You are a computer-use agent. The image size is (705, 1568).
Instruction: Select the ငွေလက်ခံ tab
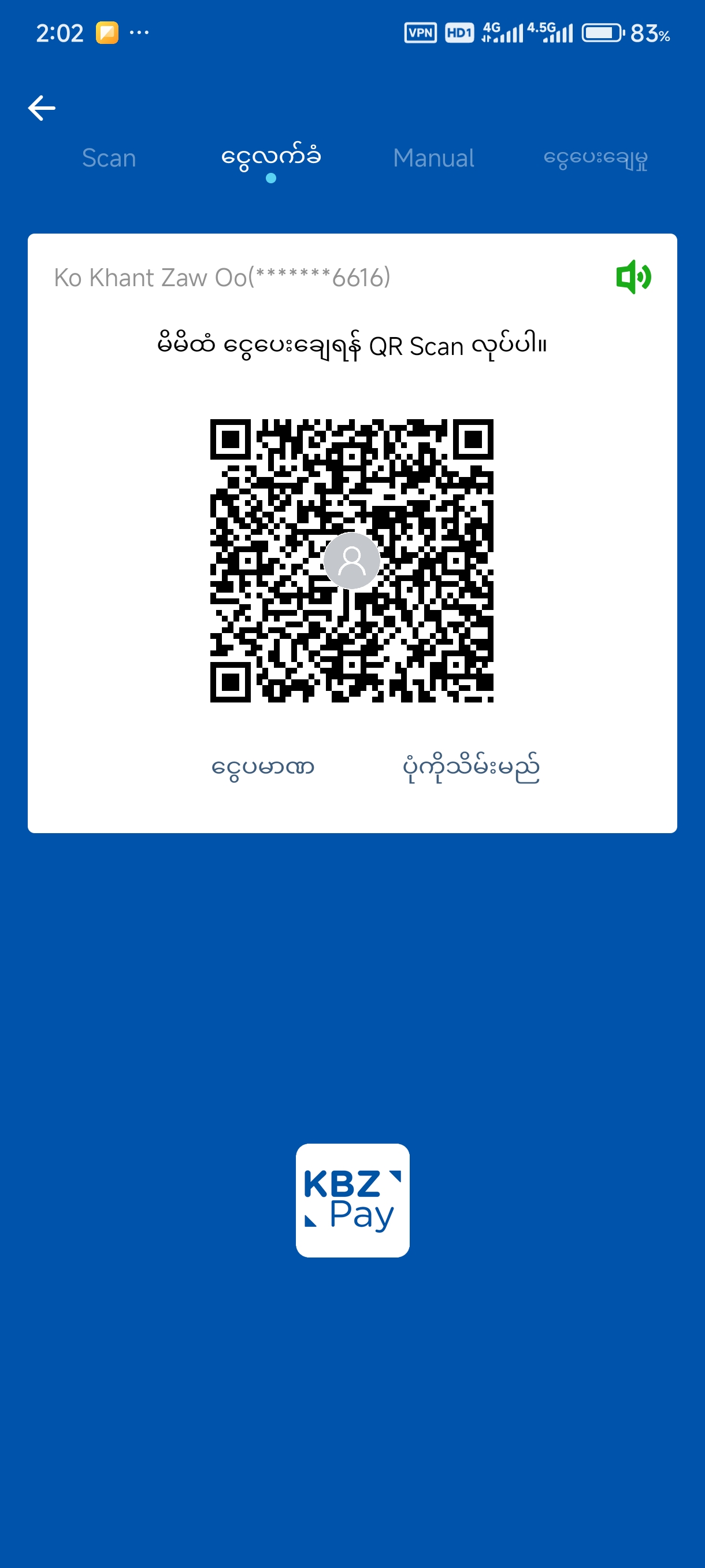tap(270, 157)
